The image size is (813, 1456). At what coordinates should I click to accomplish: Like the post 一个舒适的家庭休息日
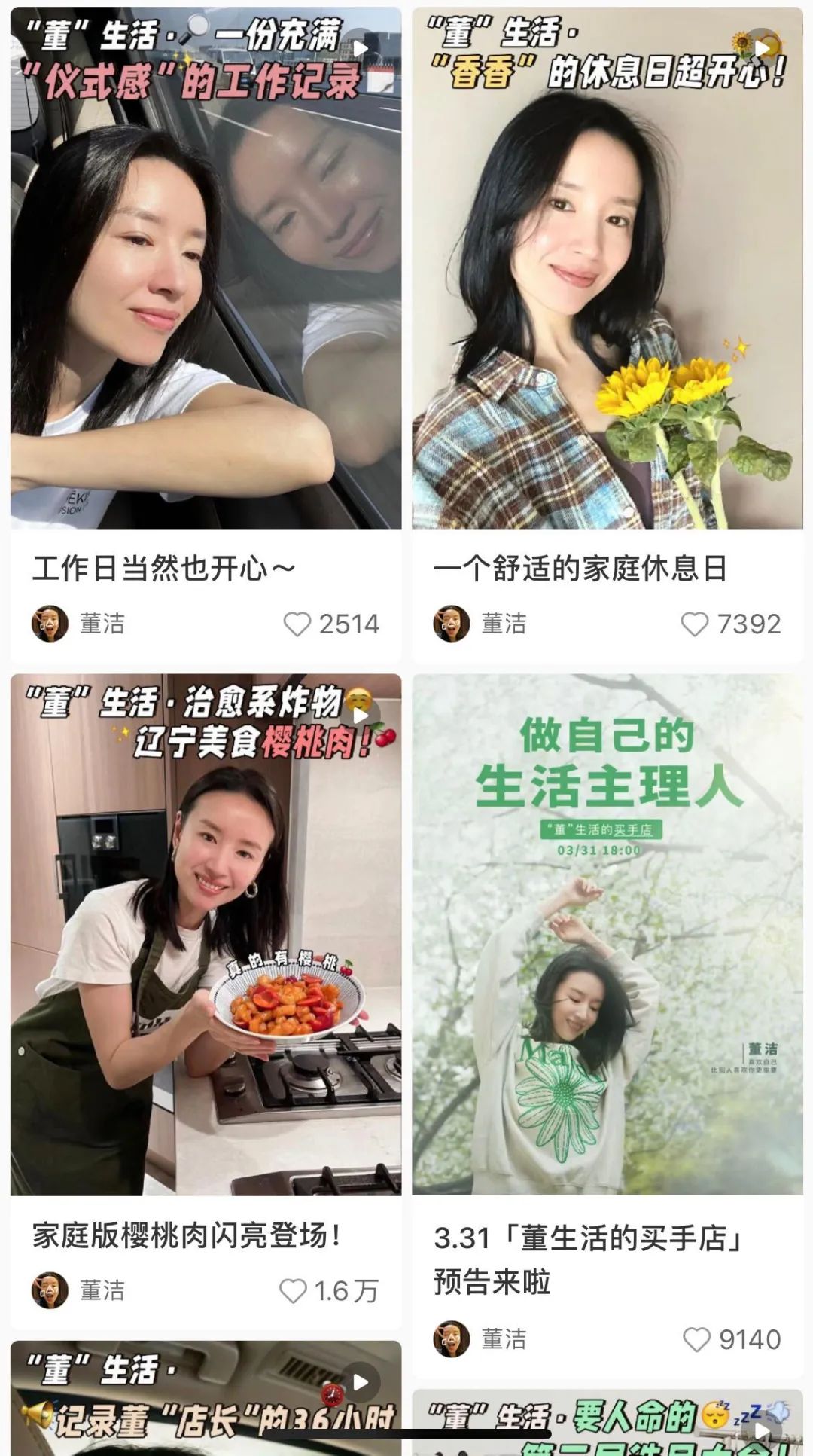point(694,624)
